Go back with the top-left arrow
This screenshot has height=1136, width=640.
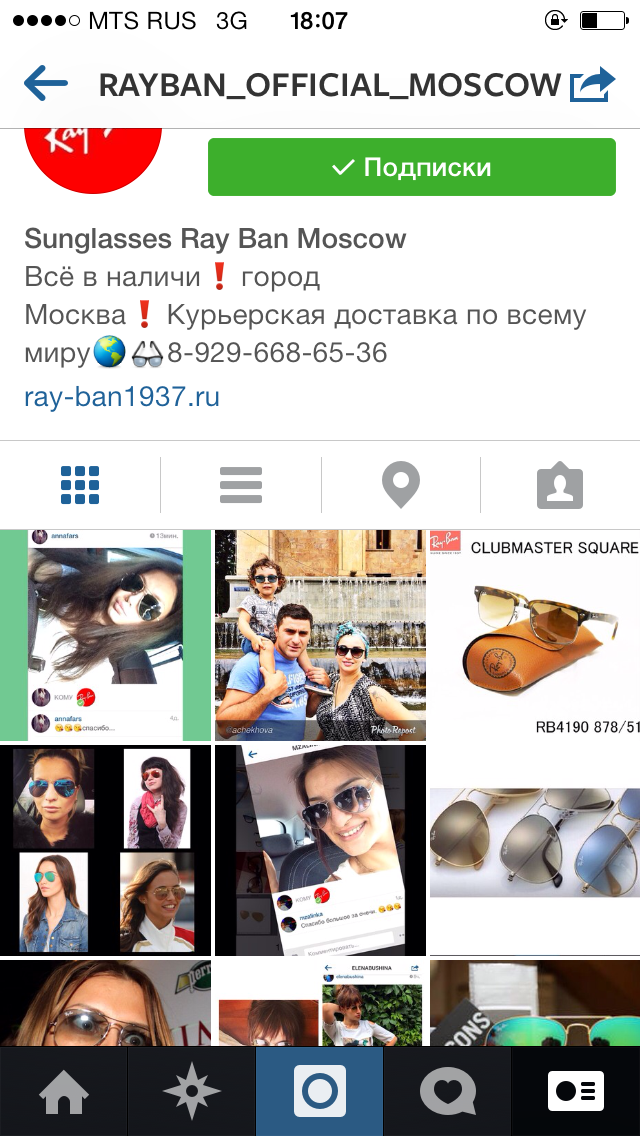point(46,84)
